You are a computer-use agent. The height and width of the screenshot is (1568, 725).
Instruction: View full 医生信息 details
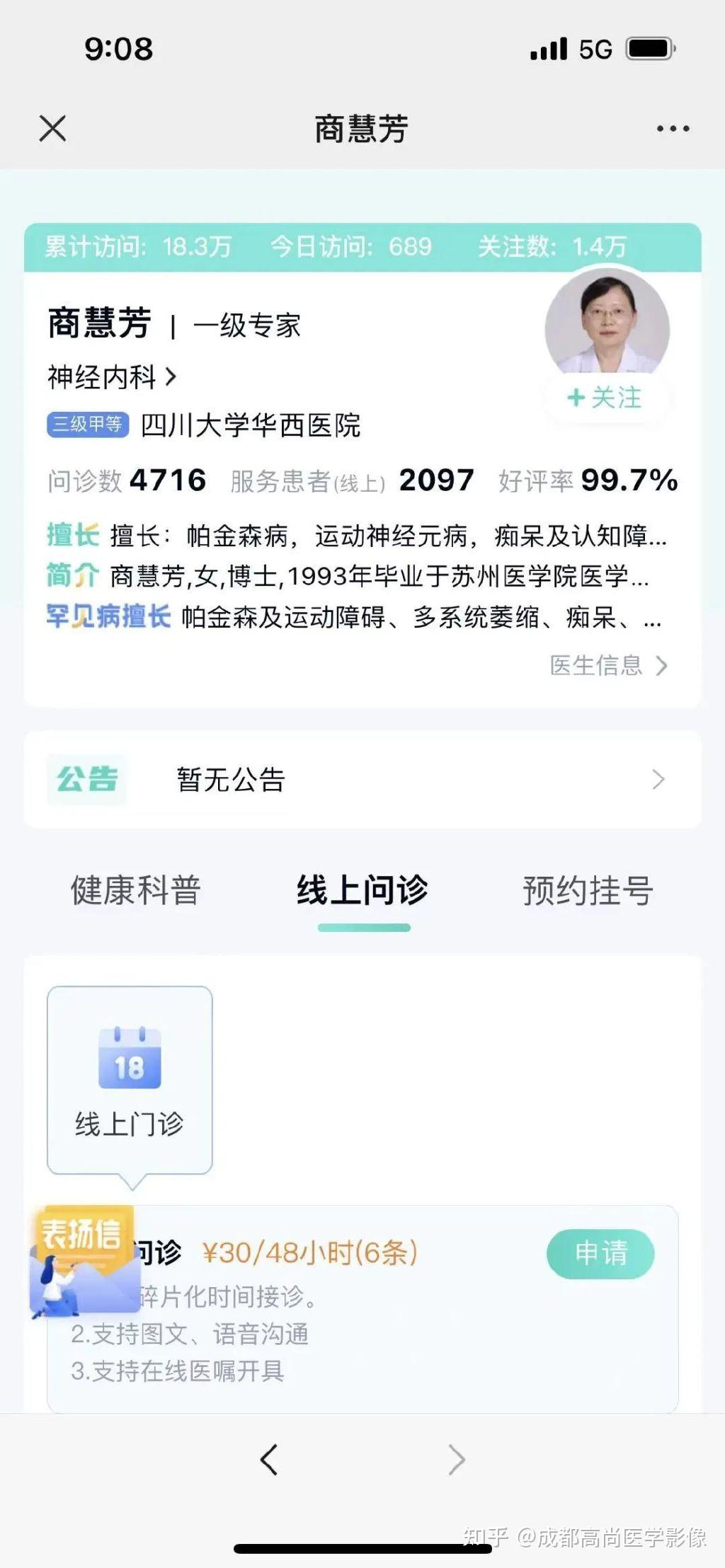click(609, 665)
